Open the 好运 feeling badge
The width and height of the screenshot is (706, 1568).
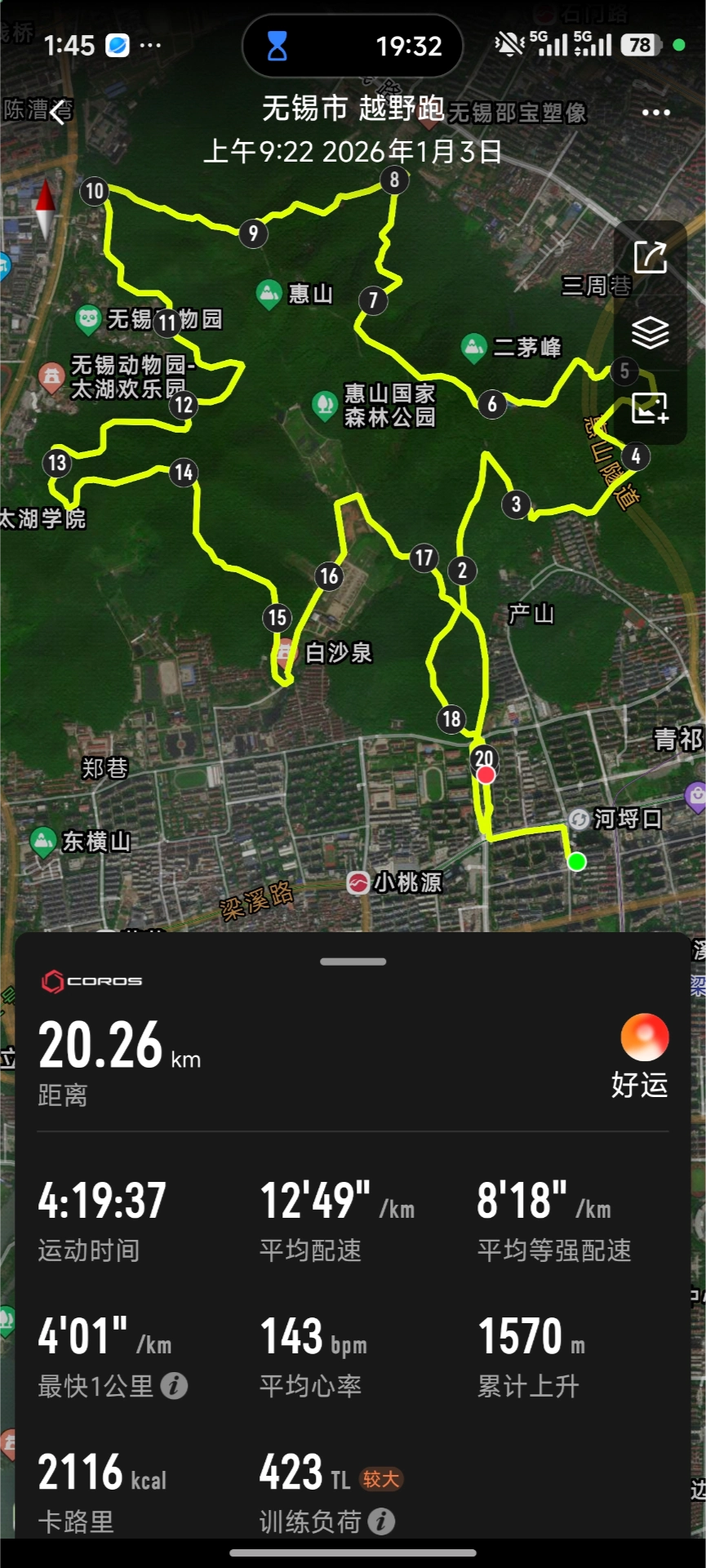[x=644, y=1055]
